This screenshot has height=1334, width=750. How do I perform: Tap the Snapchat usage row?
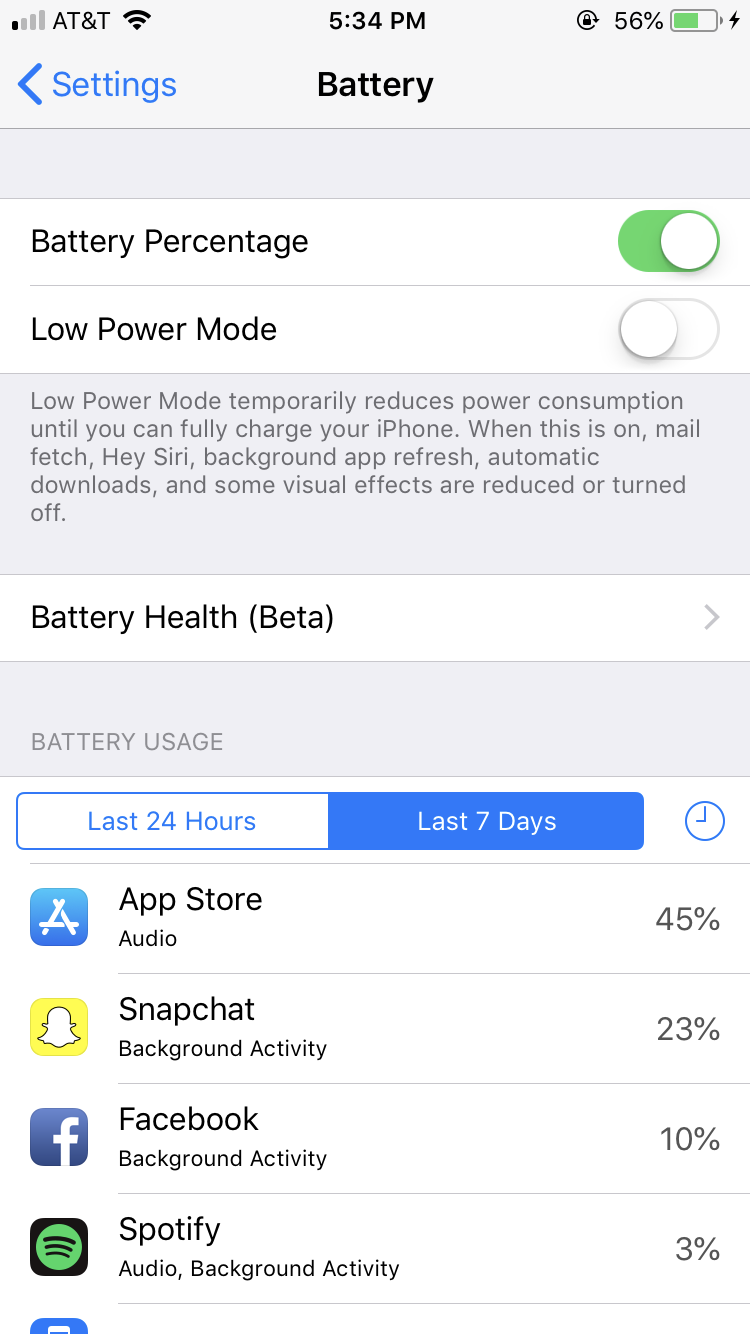[375, 1028]
